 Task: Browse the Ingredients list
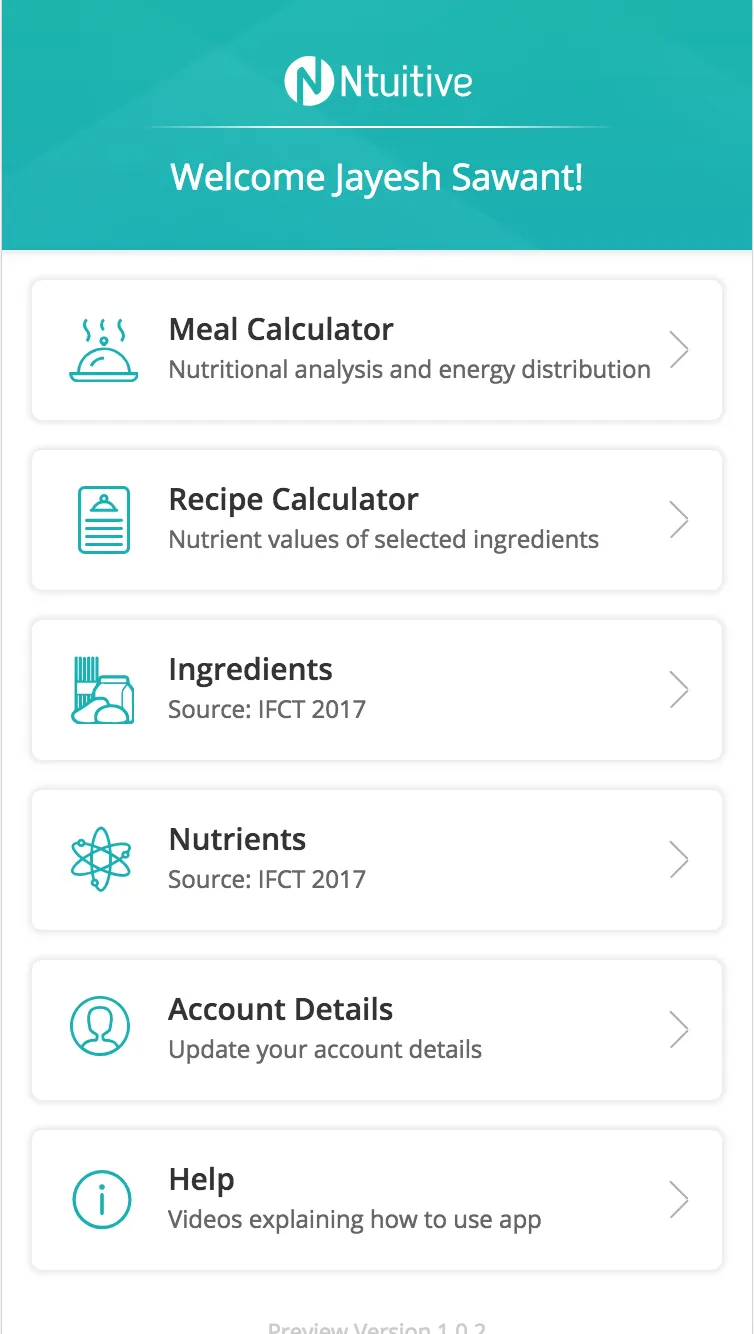(x=377, y=690)
